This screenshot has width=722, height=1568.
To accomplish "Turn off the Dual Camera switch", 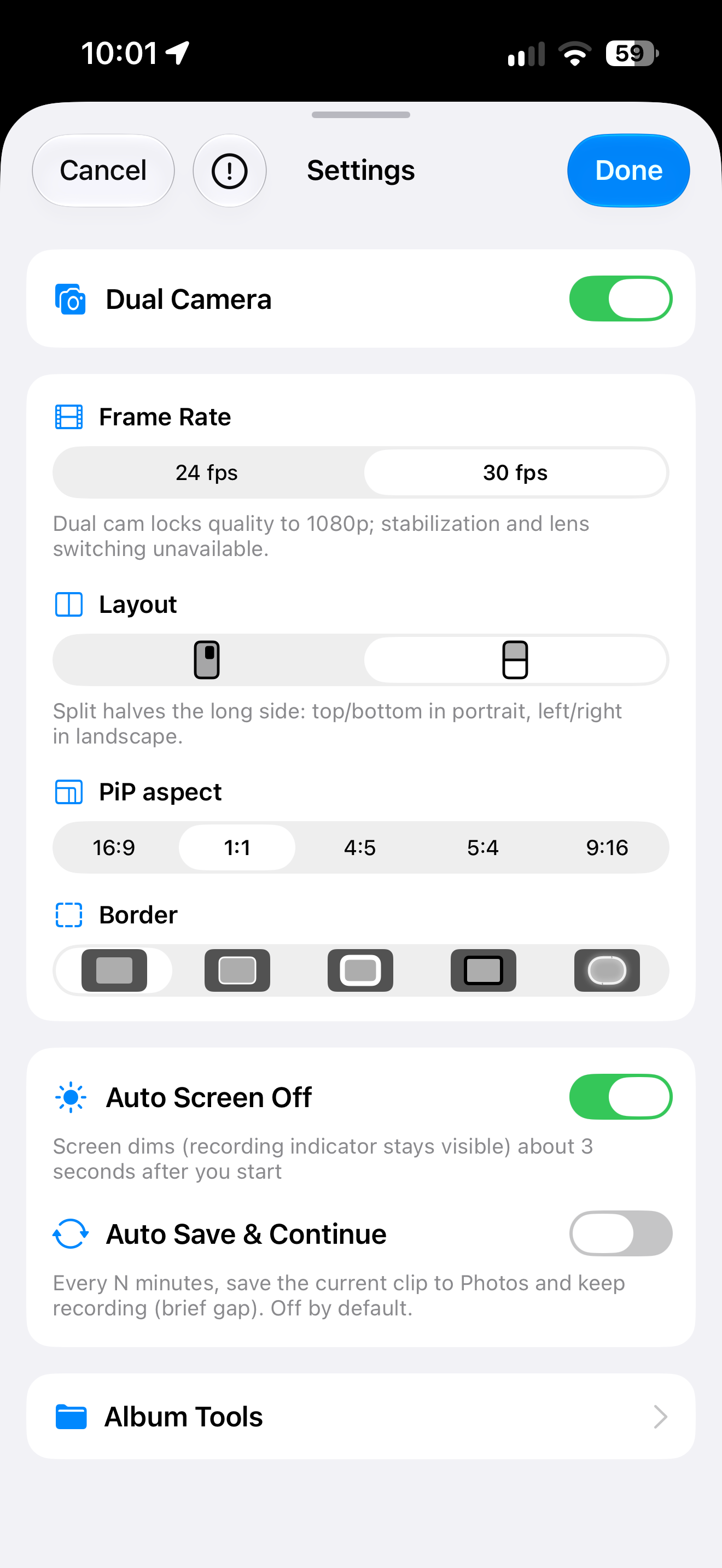I will point(620,299).
